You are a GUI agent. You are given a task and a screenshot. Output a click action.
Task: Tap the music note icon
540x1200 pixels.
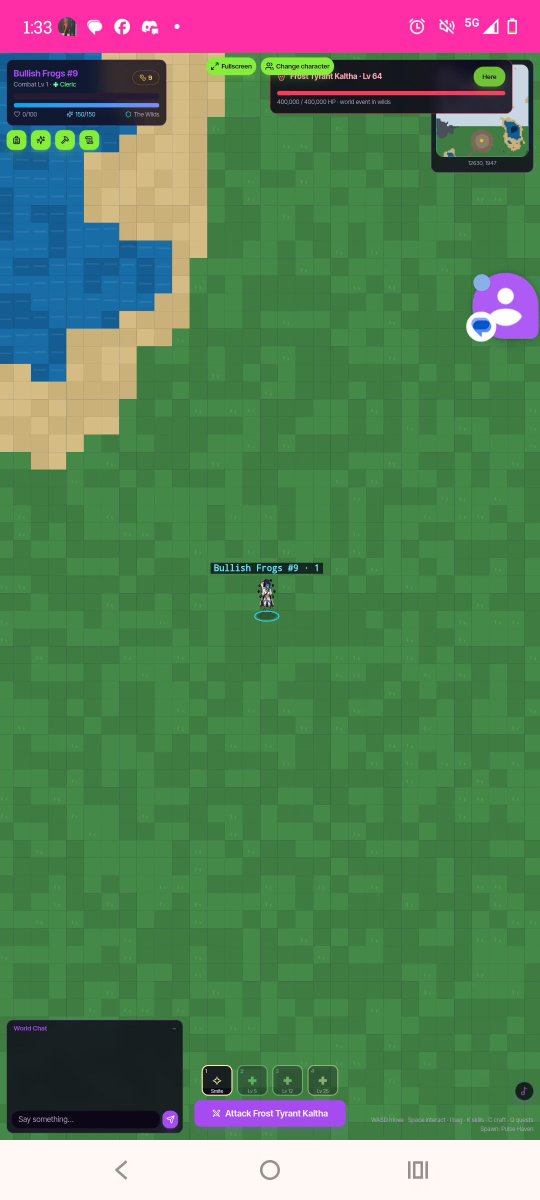[x=524, y=1091]
